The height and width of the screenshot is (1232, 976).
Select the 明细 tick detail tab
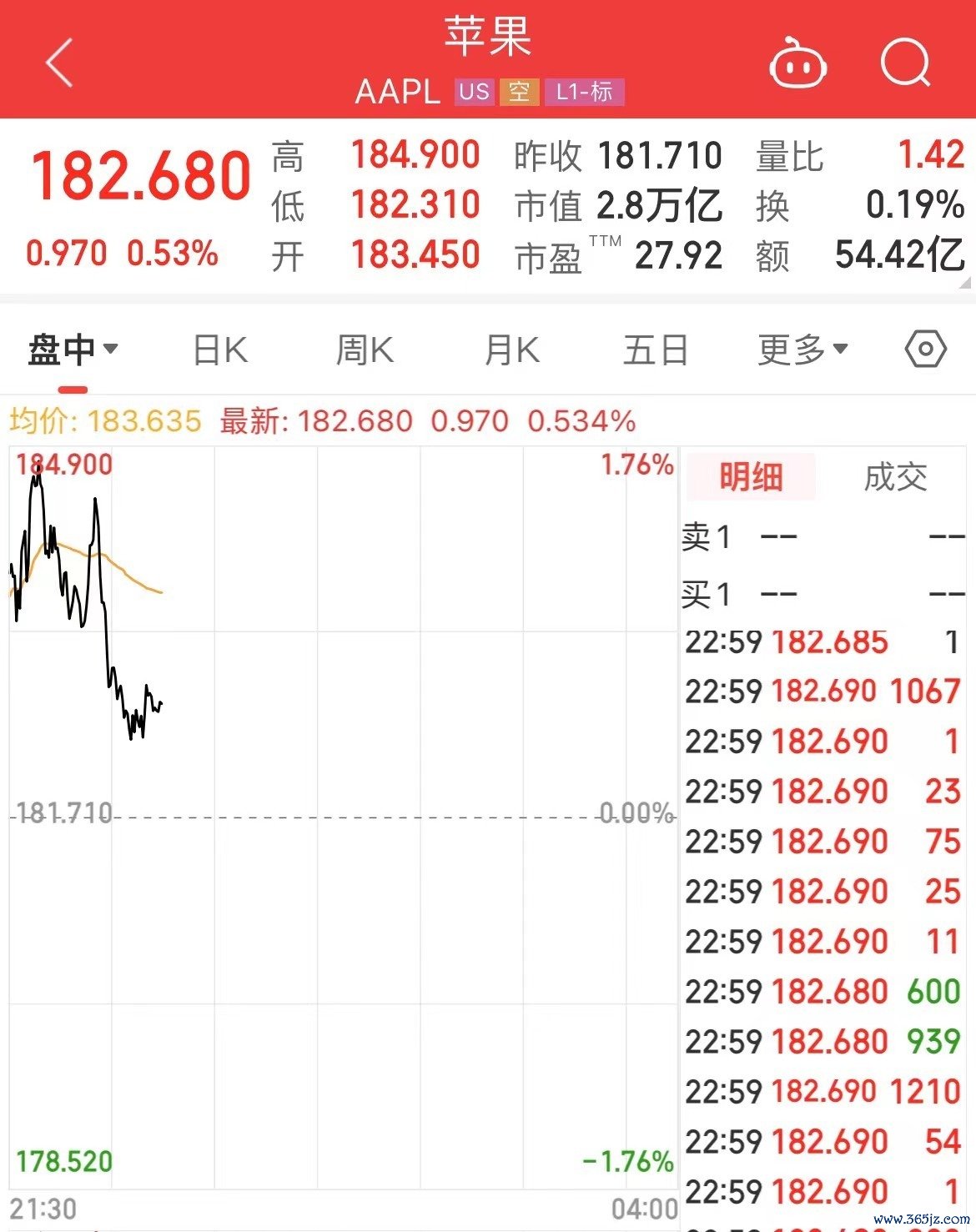pyautogui.click(x=751, y=477)
